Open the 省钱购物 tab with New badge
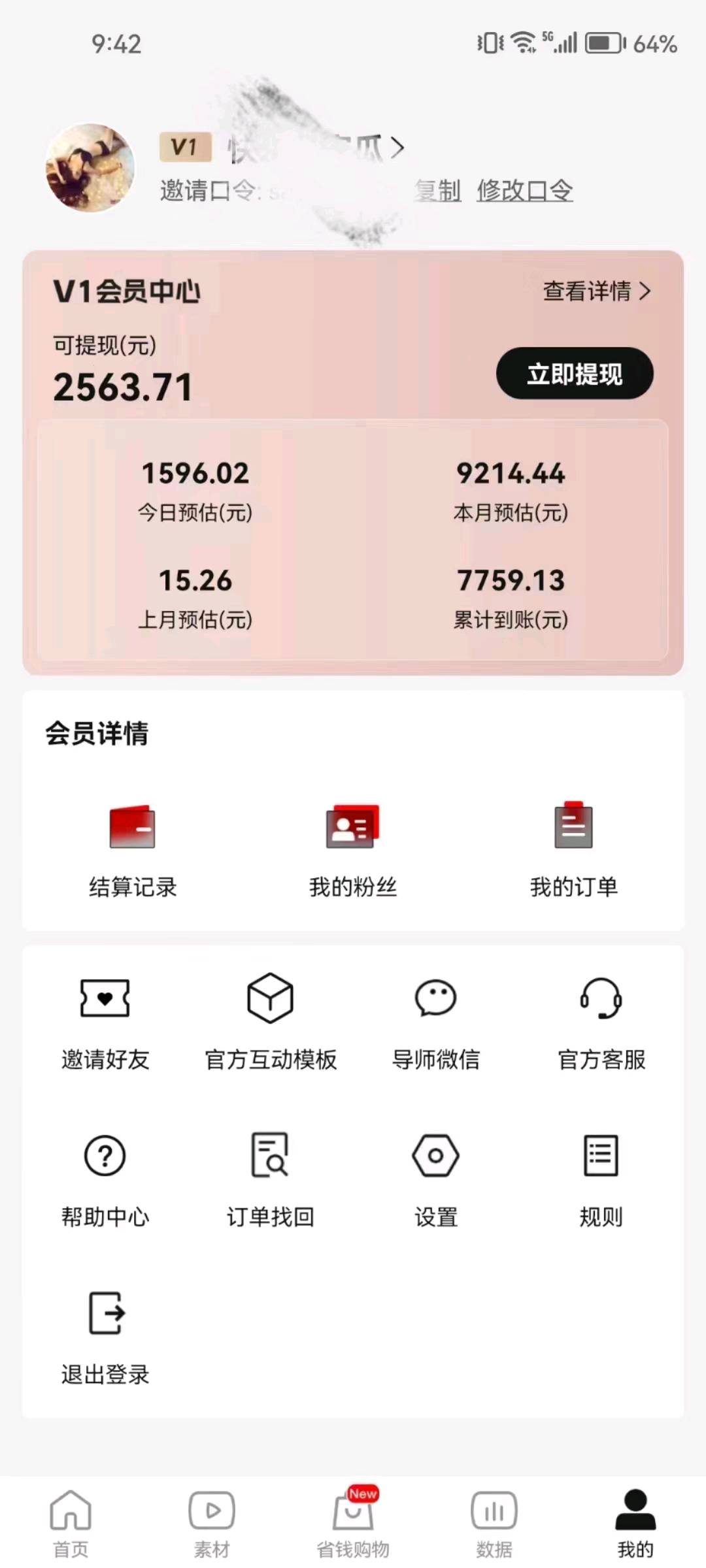Screen dimensions: 706x1568 click(x=353, y=1516)
